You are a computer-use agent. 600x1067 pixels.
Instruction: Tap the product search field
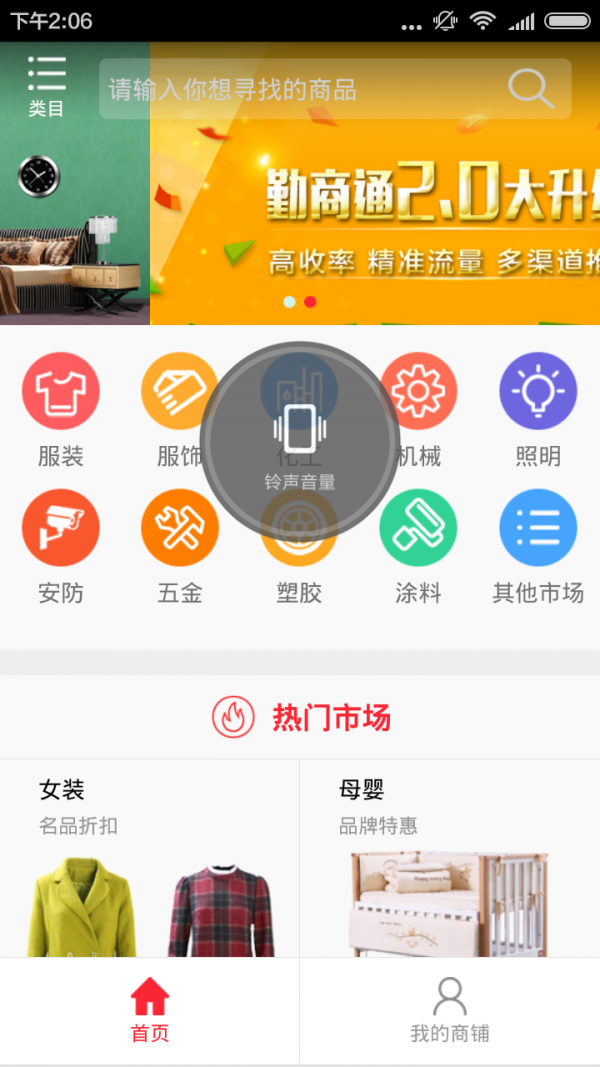click(x=300, y=90)
